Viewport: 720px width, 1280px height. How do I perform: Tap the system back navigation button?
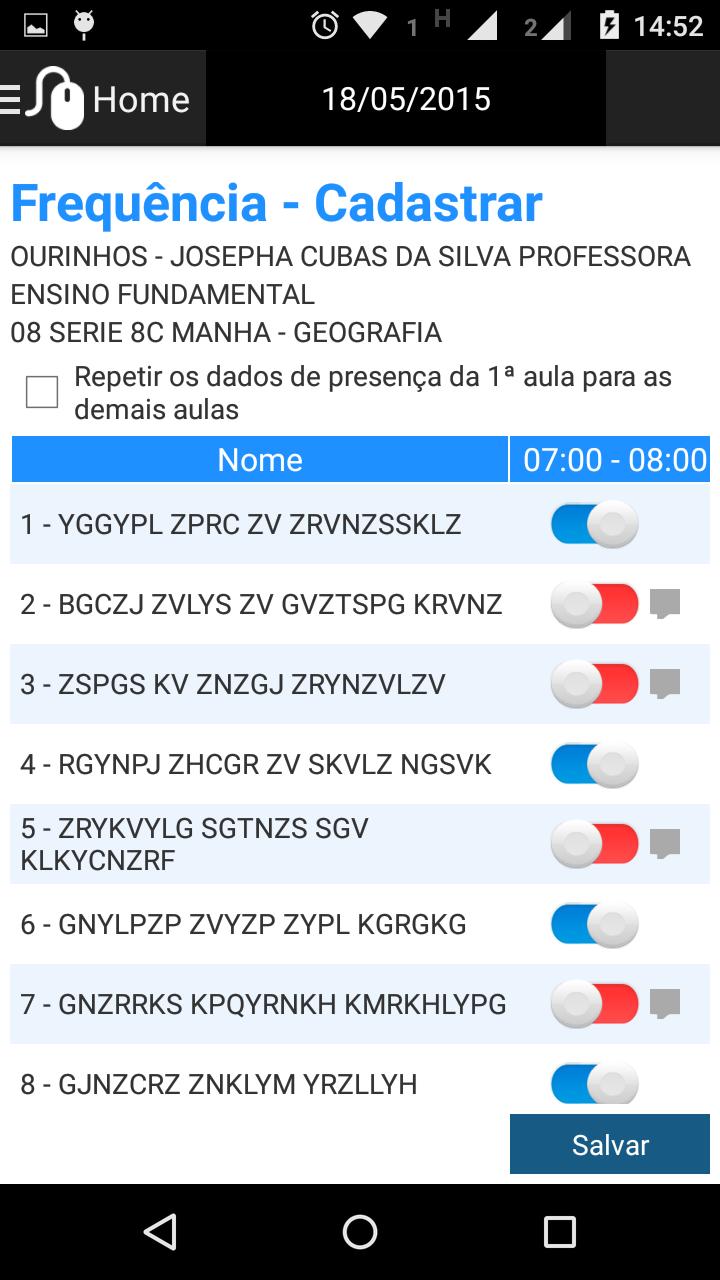click(160, 1232)
